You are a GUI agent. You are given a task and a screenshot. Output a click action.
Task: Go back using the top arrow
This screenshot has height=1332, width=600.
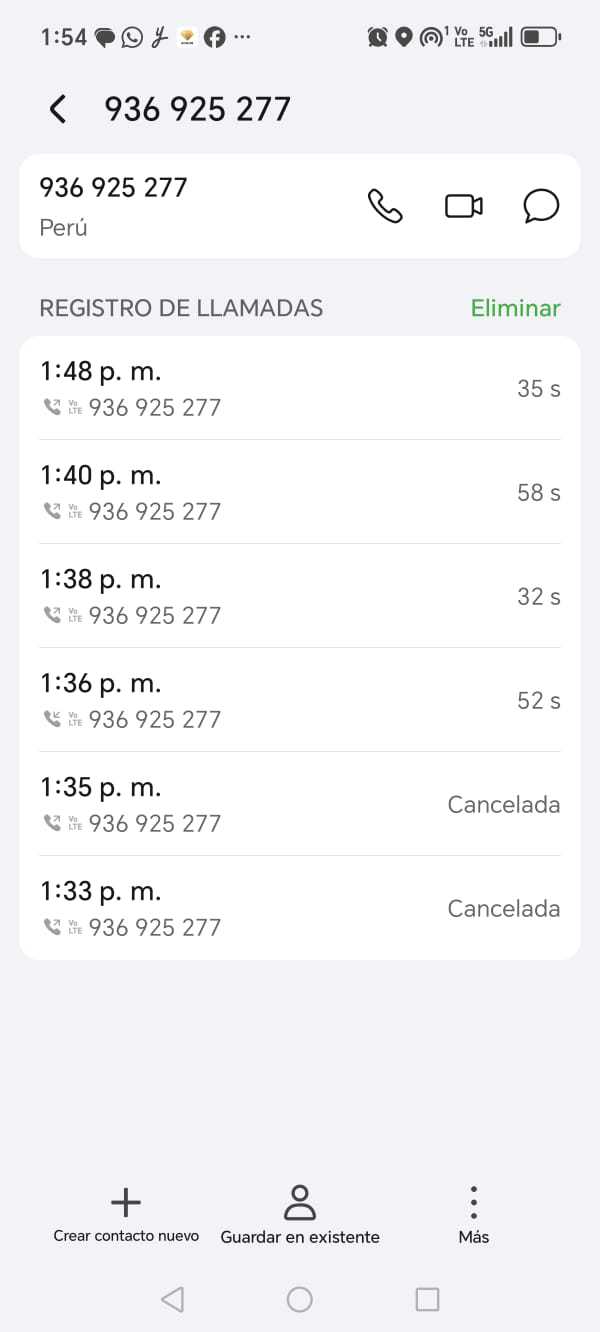(x=58, y=109)
